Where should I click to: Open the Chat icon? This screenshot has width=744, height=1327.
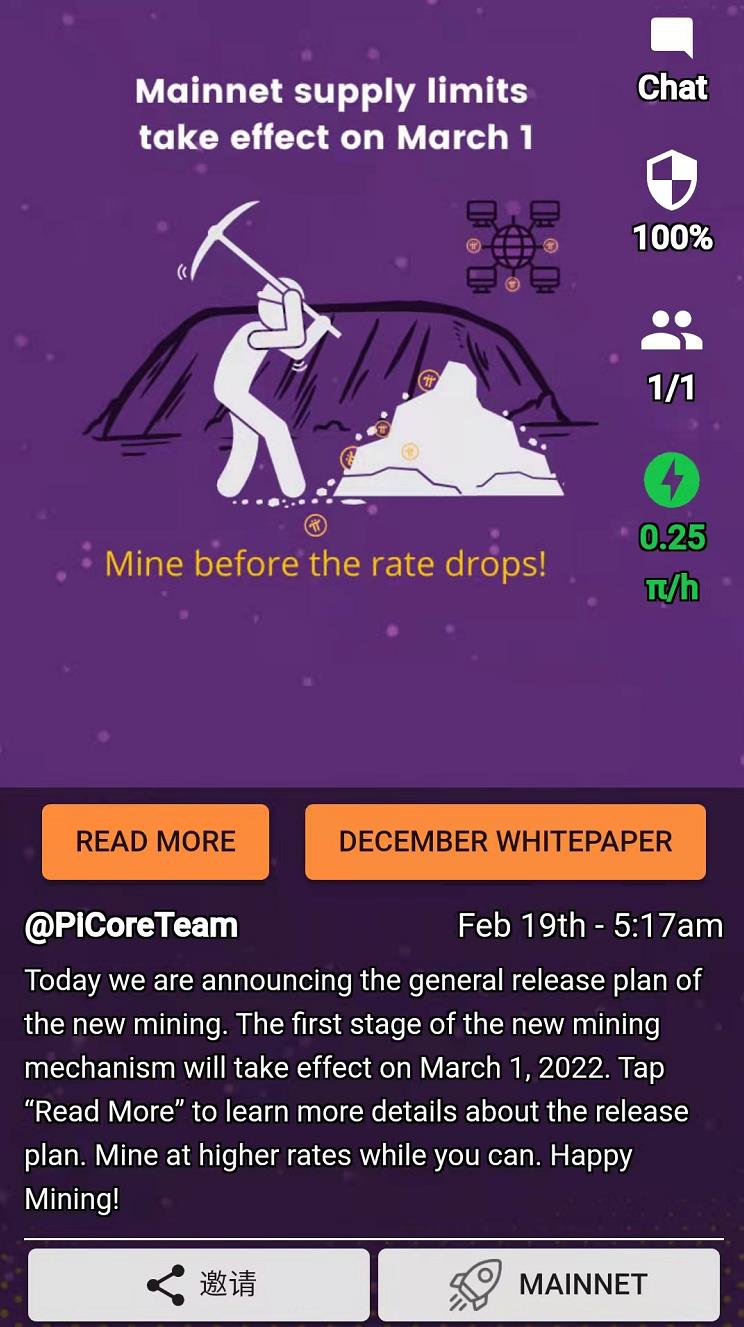[672, 40]
